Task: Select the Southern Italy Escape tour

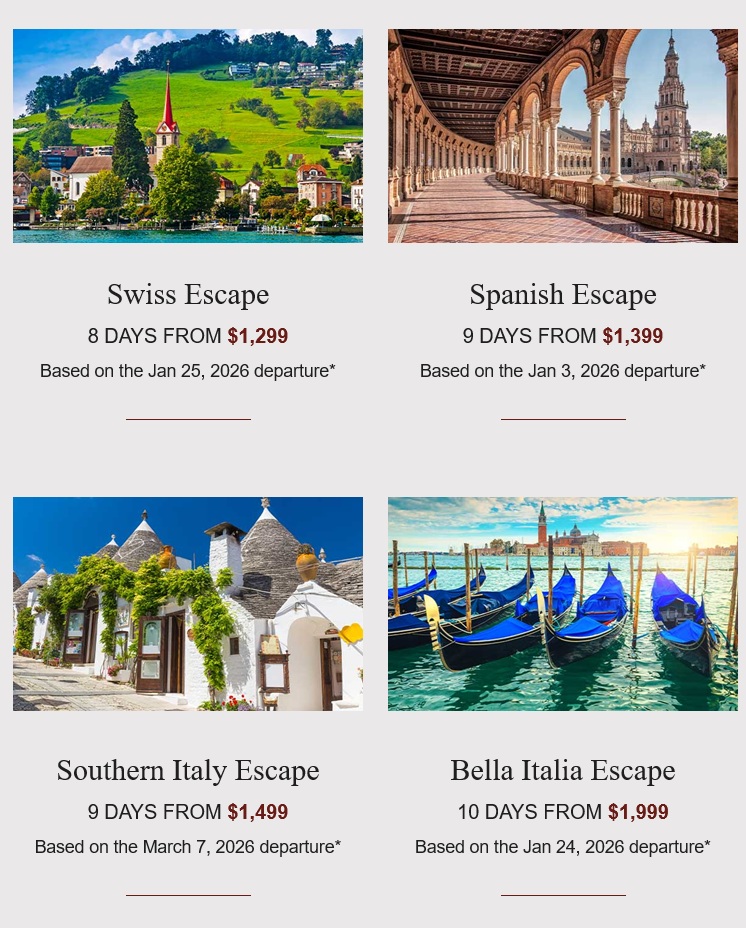Action: point(188,771)
